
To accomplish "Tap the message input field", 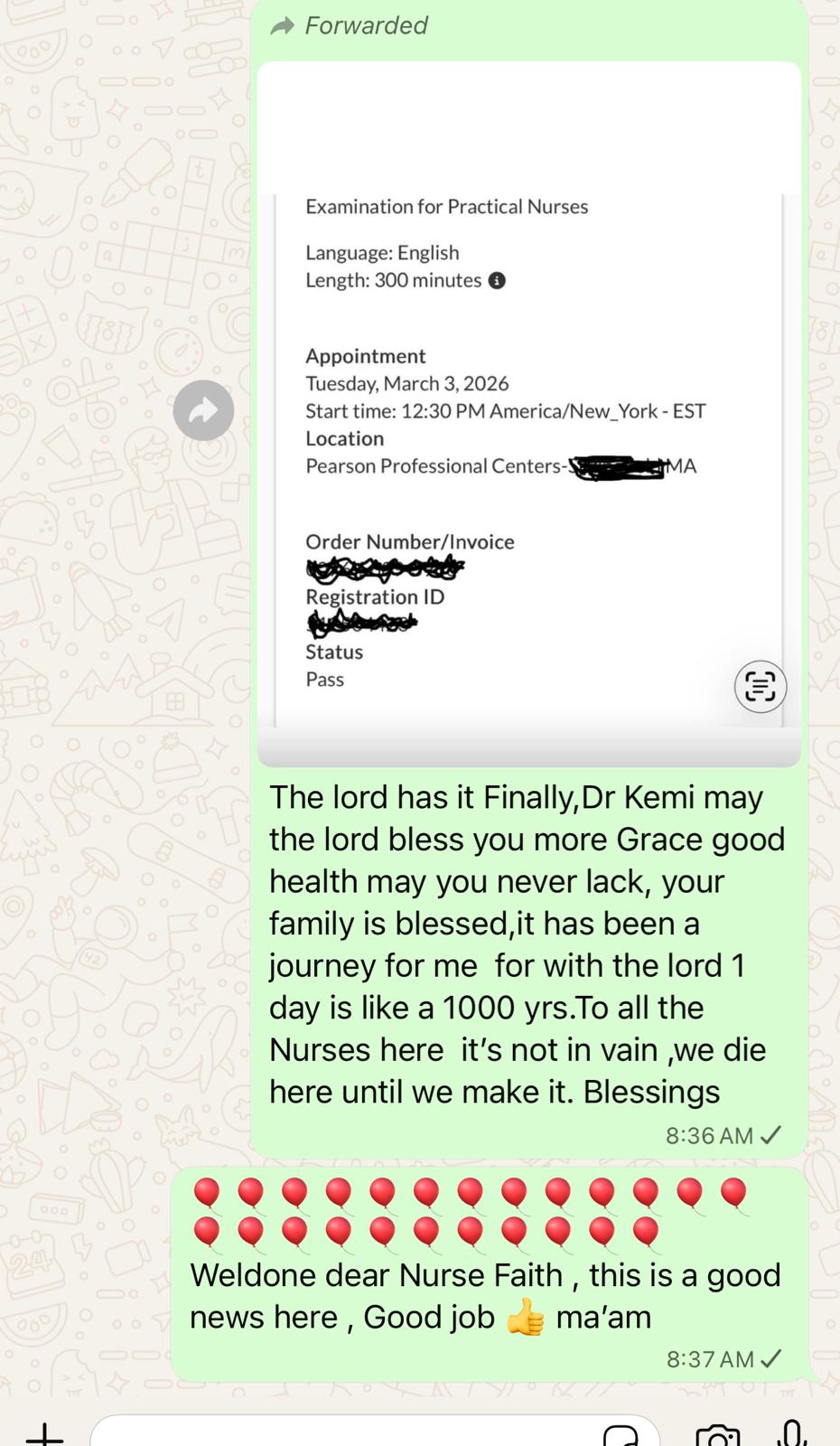I will point(343,1433).
